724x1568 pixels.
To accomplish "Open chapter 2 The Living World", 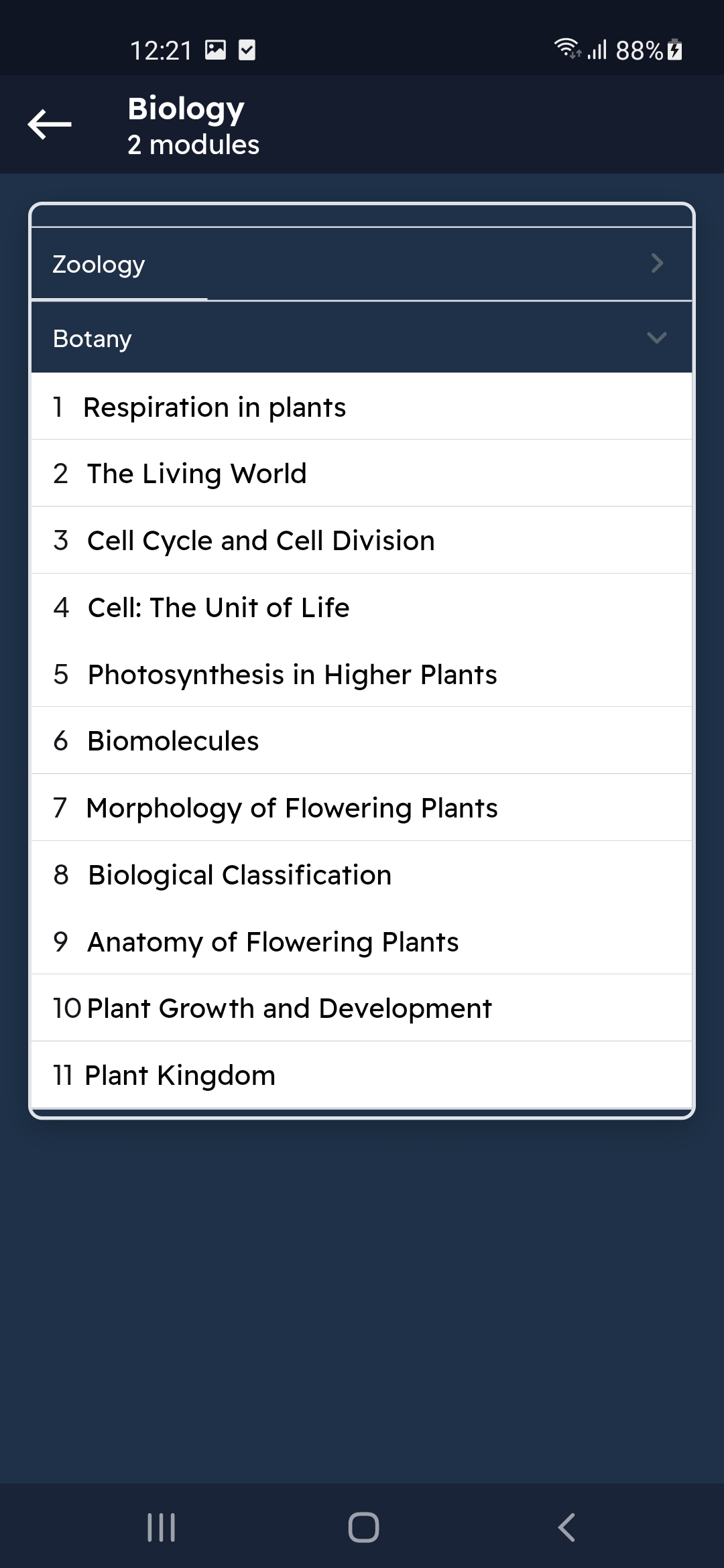I will 268,473.
